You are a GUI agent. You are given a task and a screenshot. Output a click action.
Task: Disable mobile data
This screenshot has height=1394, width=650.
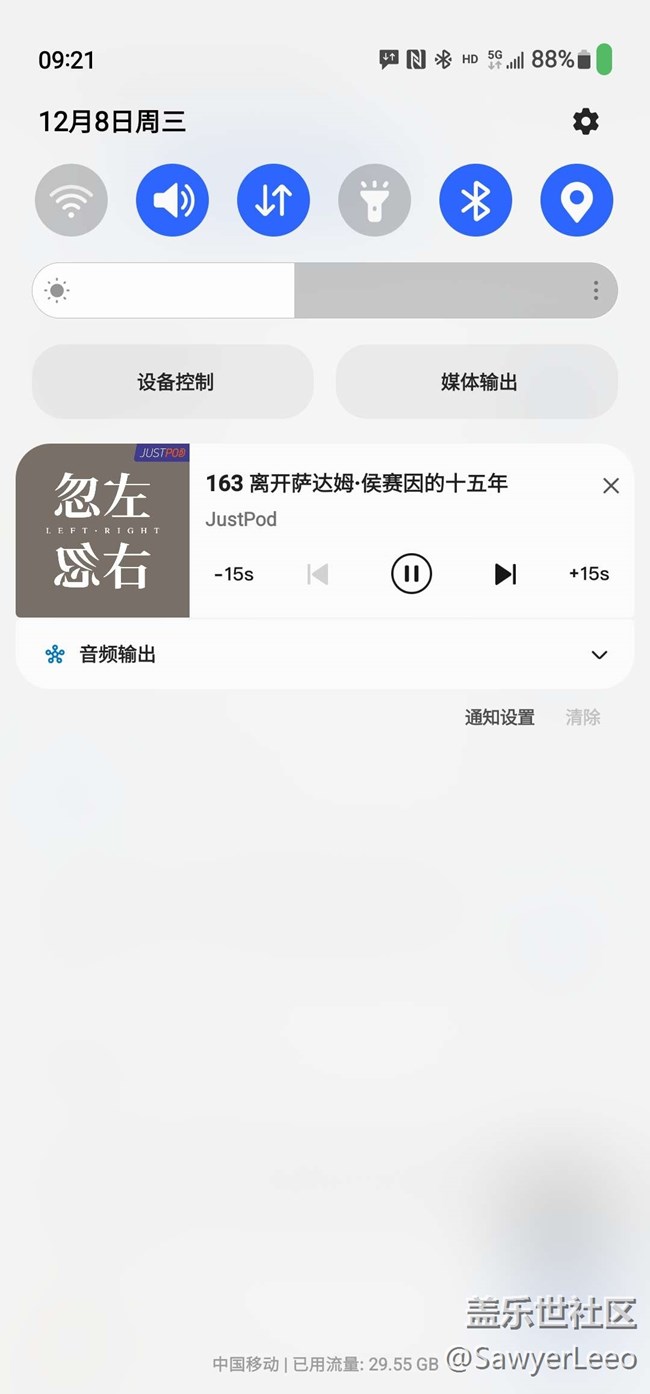point(273,201)
